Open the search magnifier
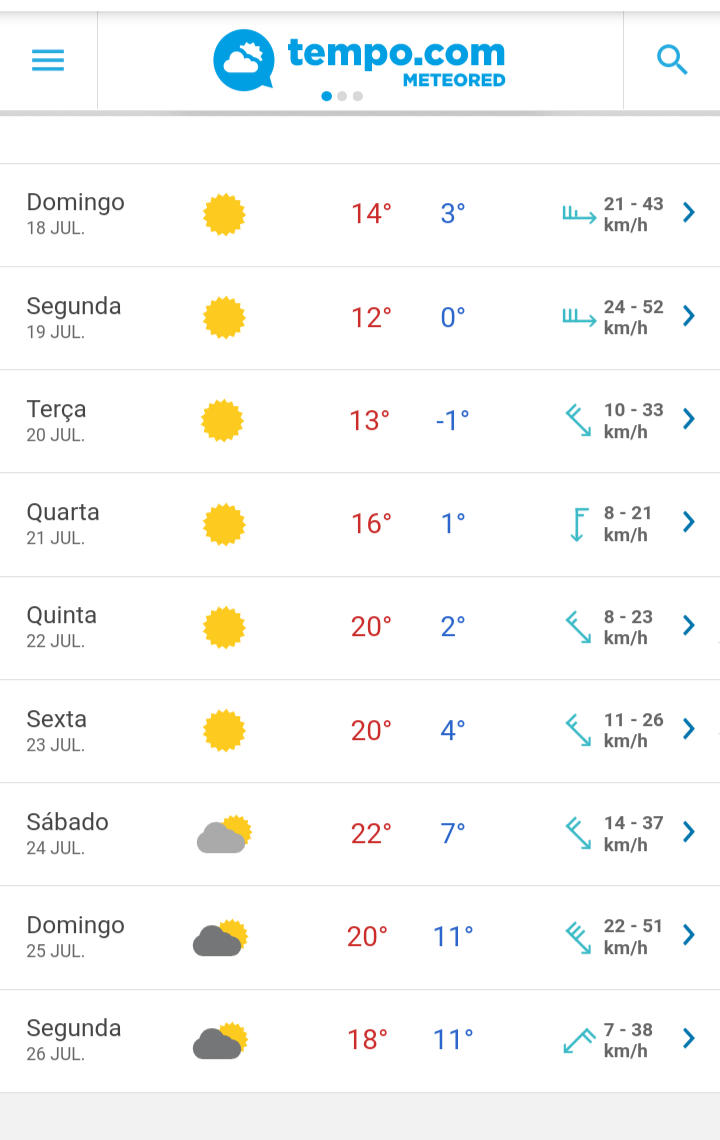 [672, 61]
